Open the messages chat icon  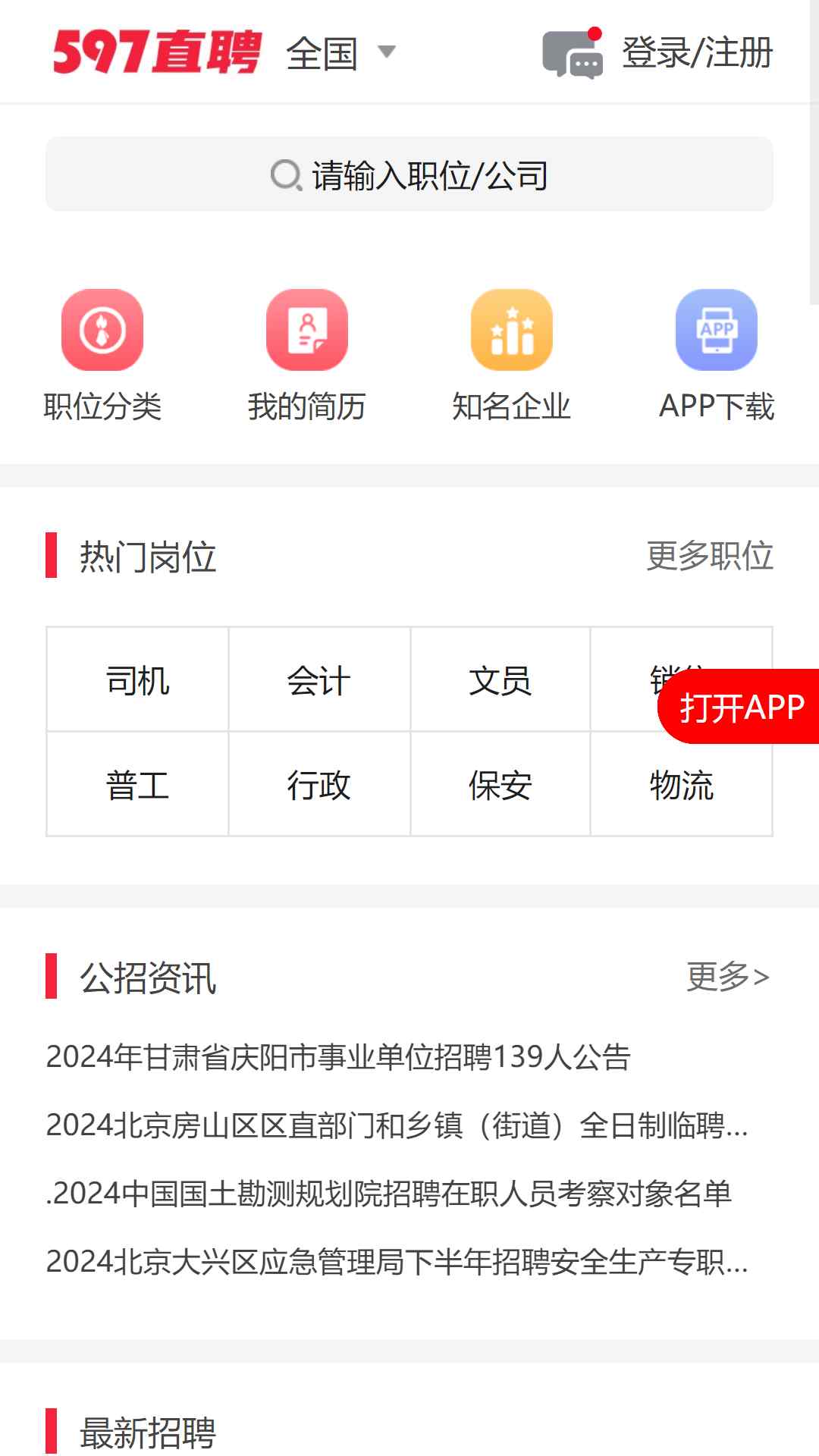(x=573, y=55)
